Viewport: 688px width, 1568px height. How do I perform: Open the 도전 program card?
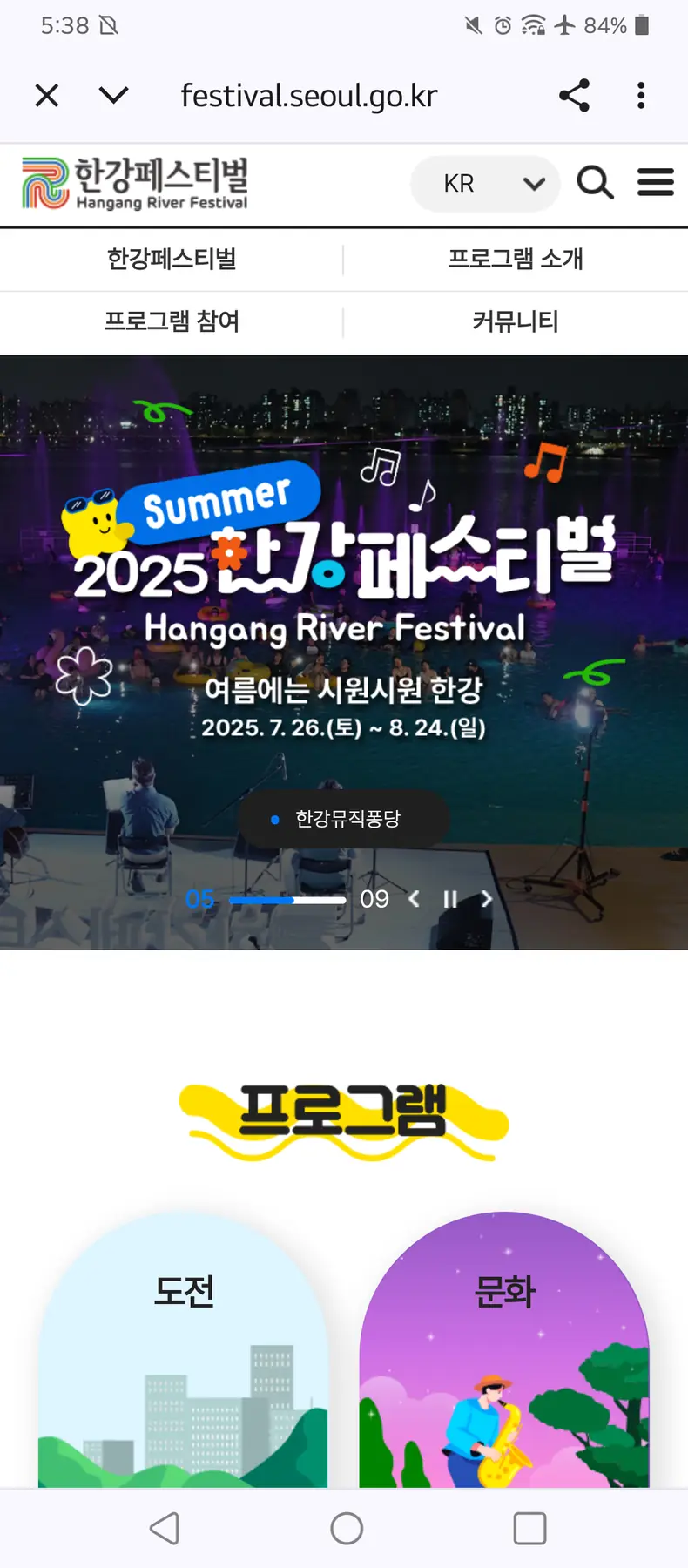click(x=183, y=1350)
